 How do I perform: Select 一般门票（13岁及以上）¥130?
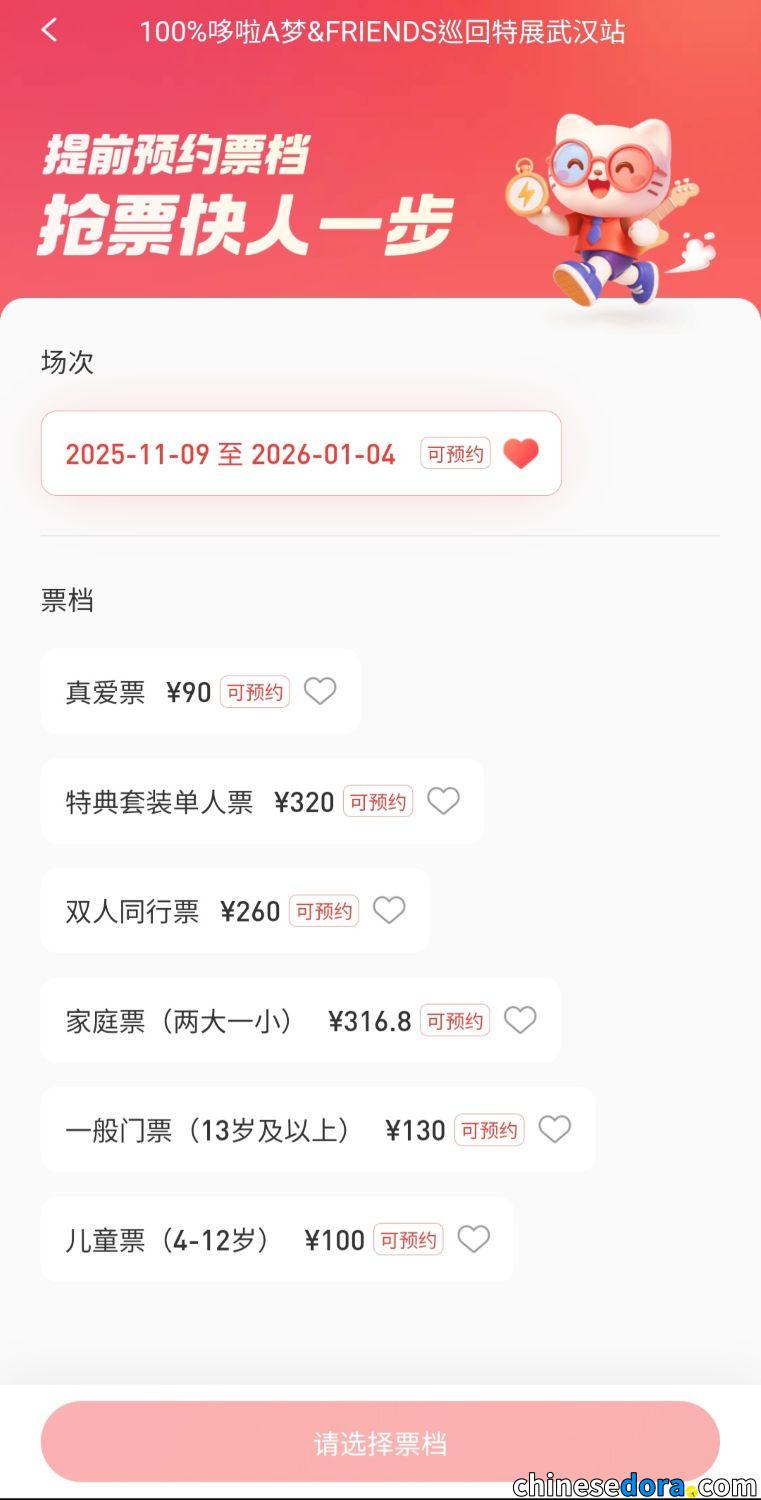317,1130
